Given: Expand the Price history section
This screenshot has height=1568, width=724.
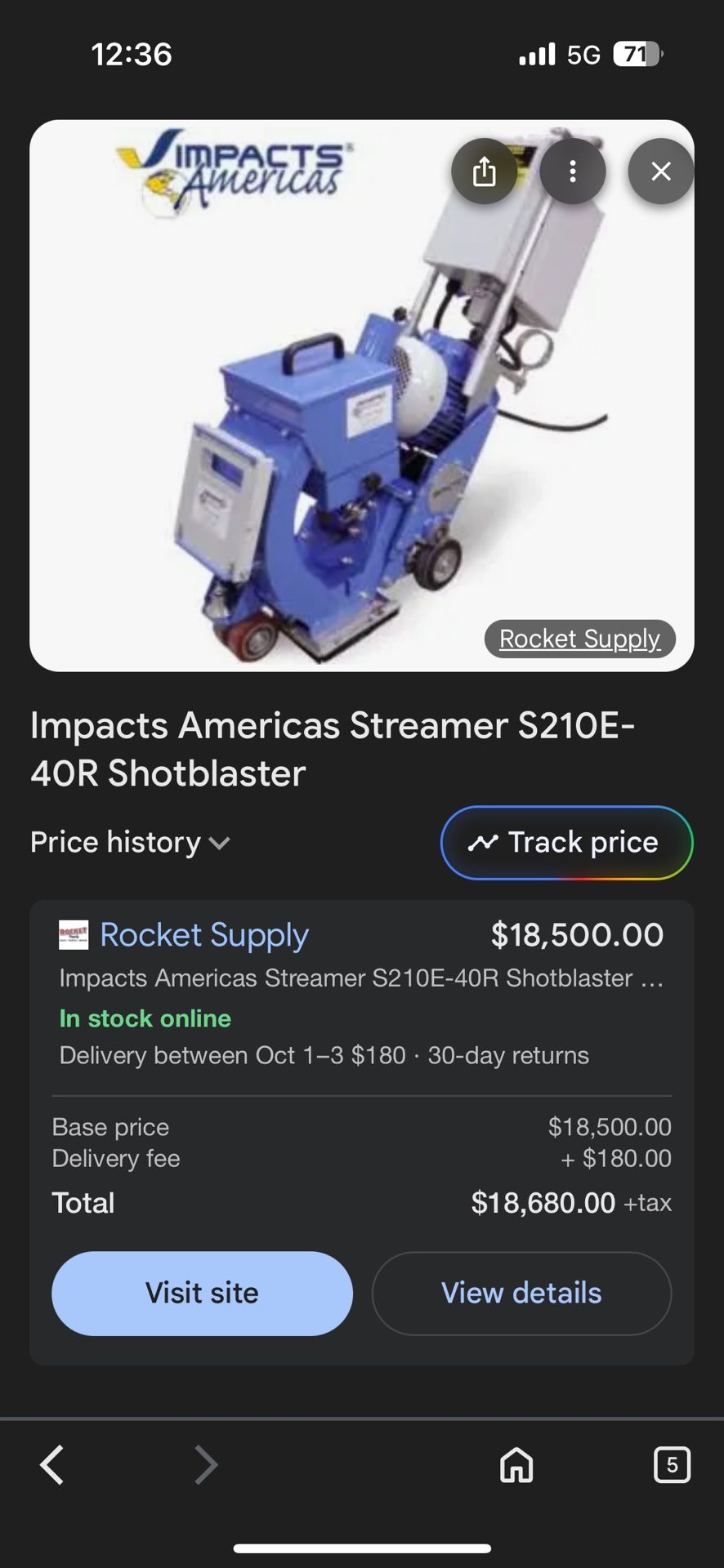Looking at the screenshot, I should 130,842.
